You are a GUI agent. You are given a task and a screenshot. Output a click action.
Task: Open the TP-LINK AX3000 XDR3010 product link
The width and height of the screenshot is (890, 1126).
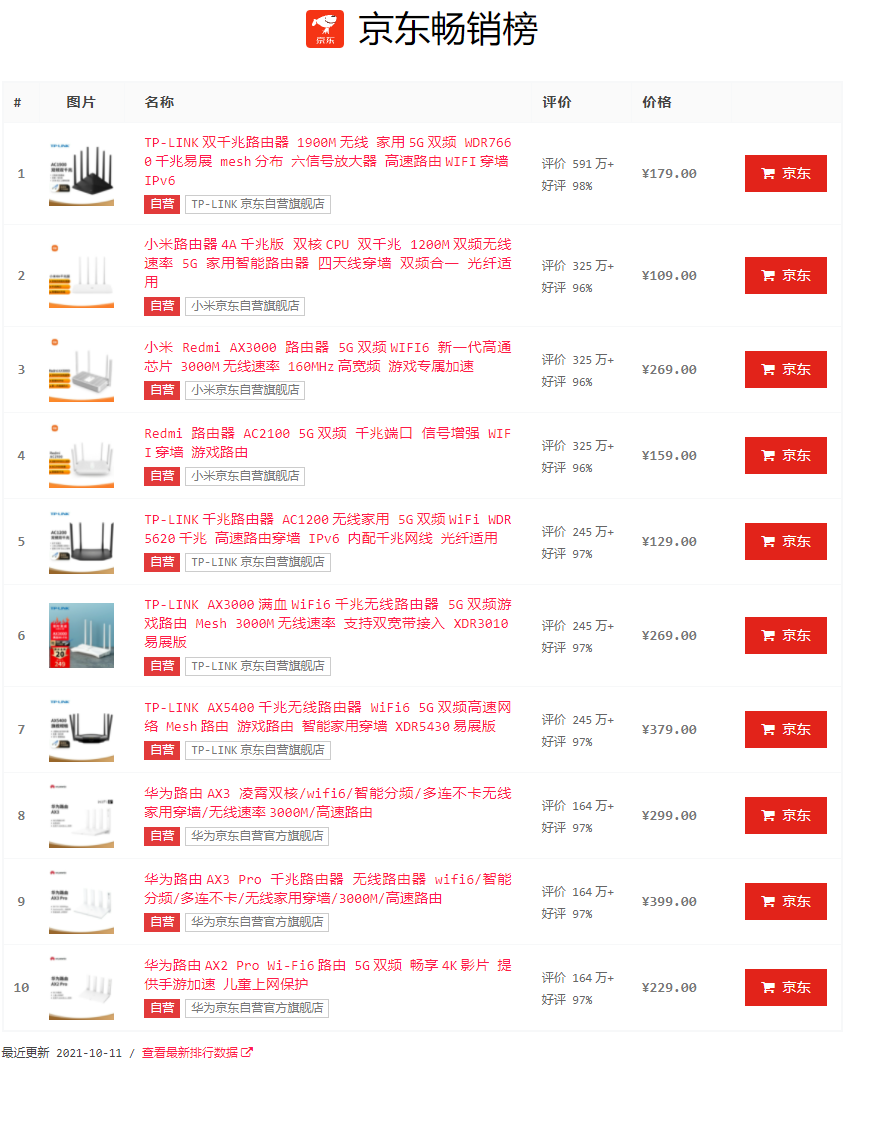pyautogui.click(x=327, y=623)
